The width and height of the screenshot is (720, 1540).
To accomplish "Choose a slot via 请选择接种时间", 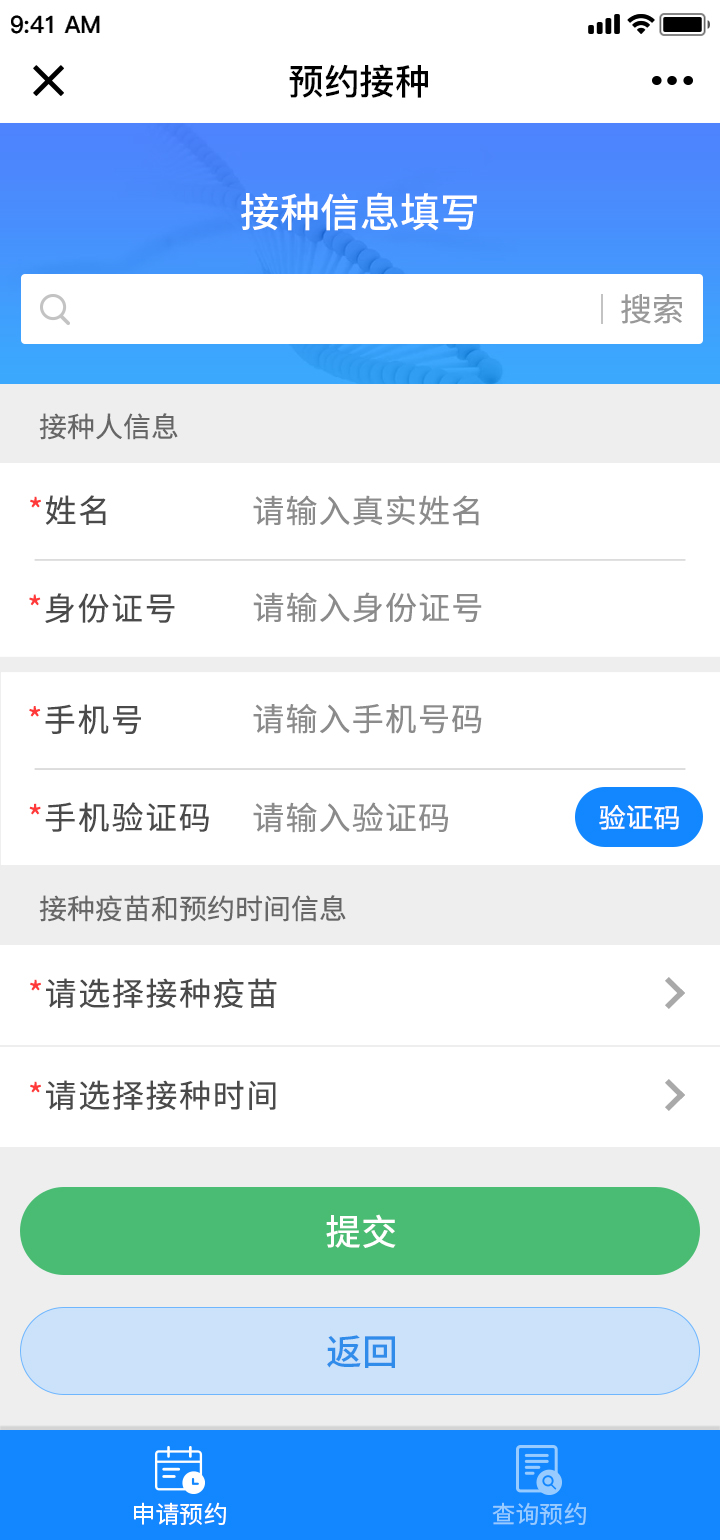I will 360,1096.
